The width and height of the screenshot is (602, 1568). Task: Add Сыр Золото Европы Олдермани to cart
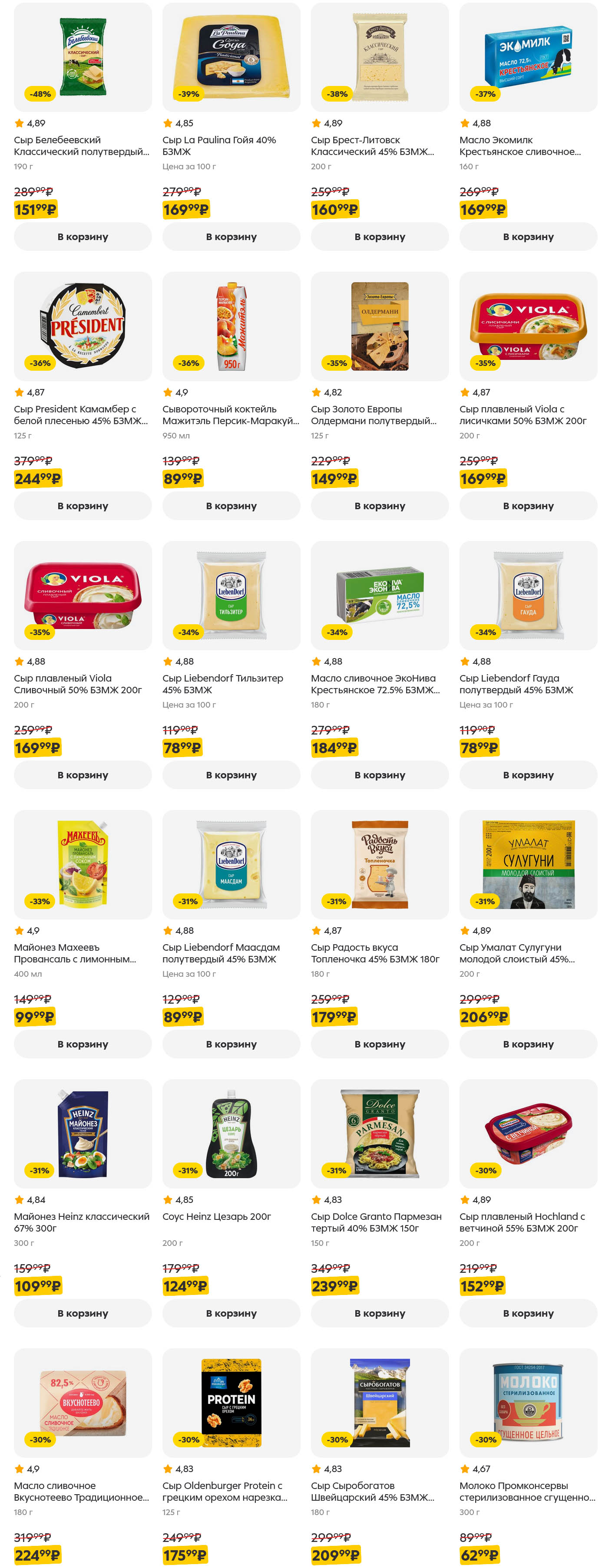(x=380, y=506)
